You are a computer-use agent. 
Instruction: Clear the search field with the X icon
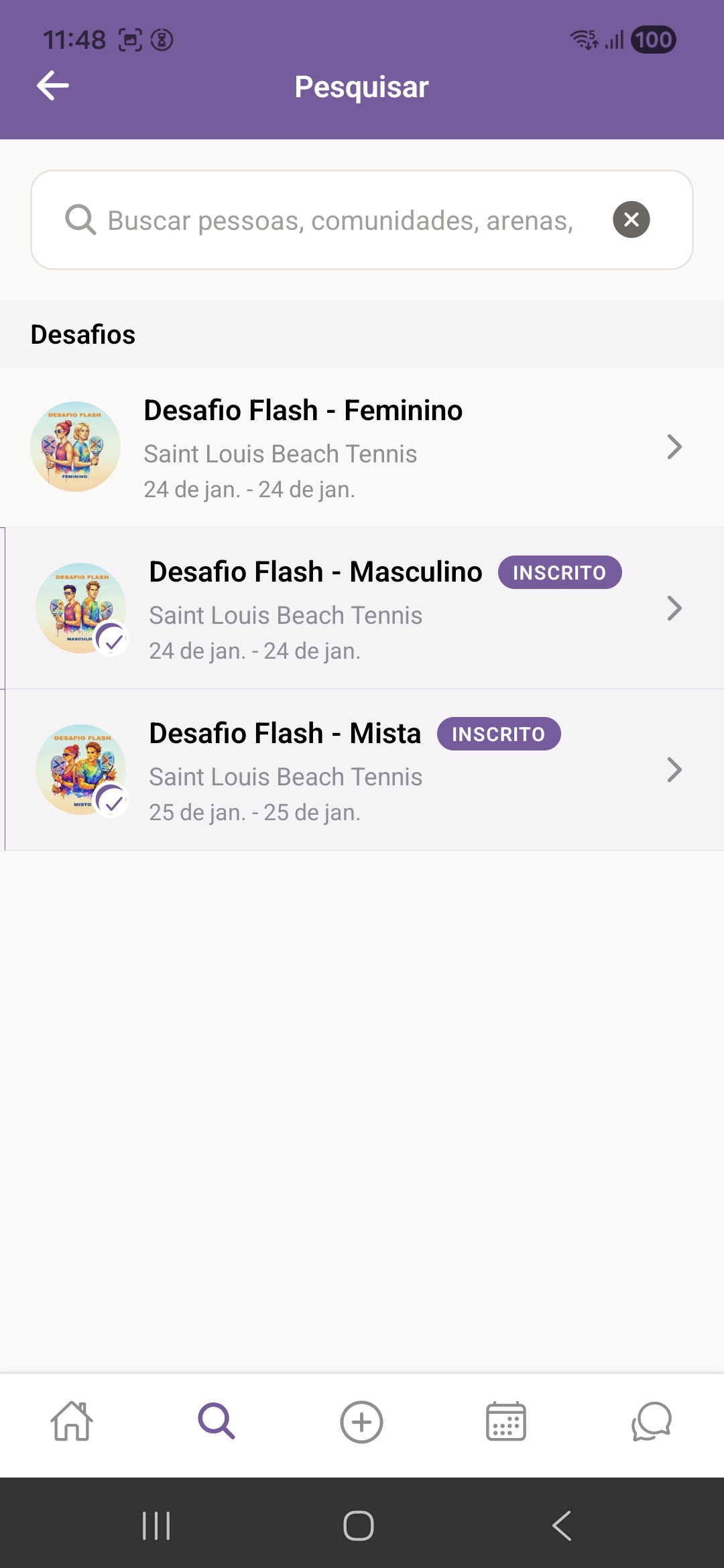pyautogui.click(x=631, y=220)
